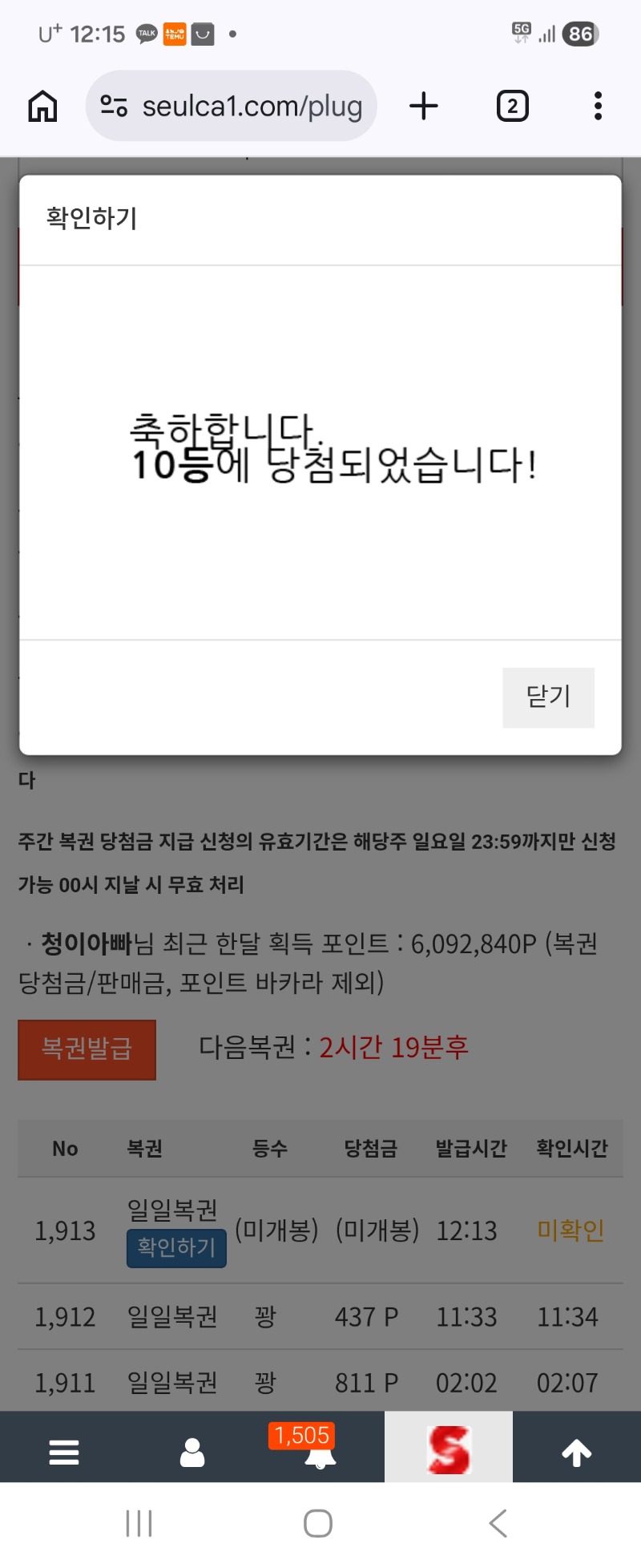Close the dialog with 닫기 button

click(548, 697)
